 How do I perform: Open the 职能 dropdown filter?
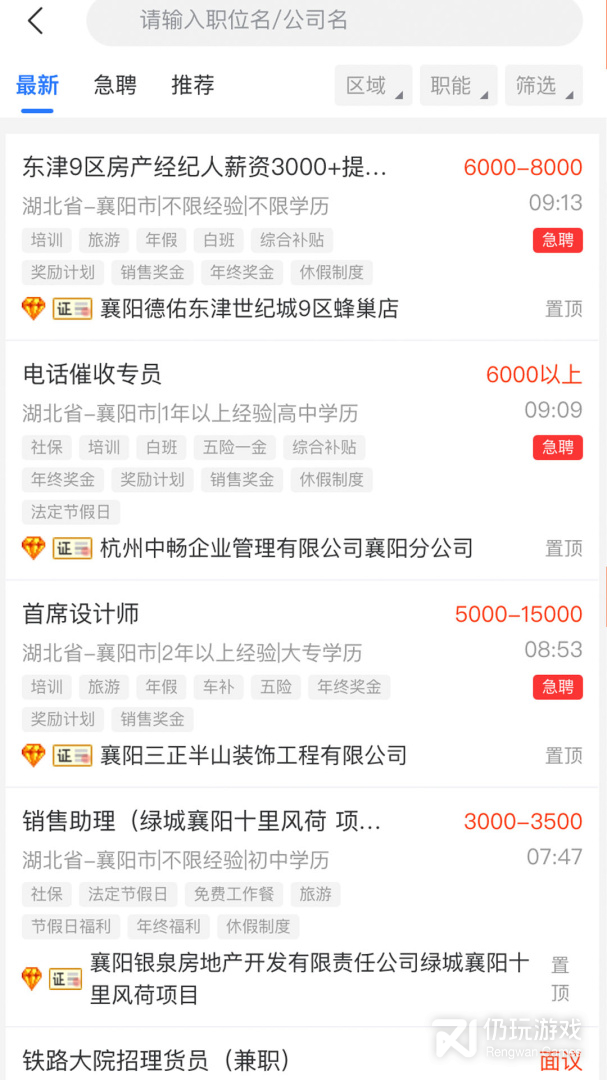pyautogui.click(x=458, y=86)
